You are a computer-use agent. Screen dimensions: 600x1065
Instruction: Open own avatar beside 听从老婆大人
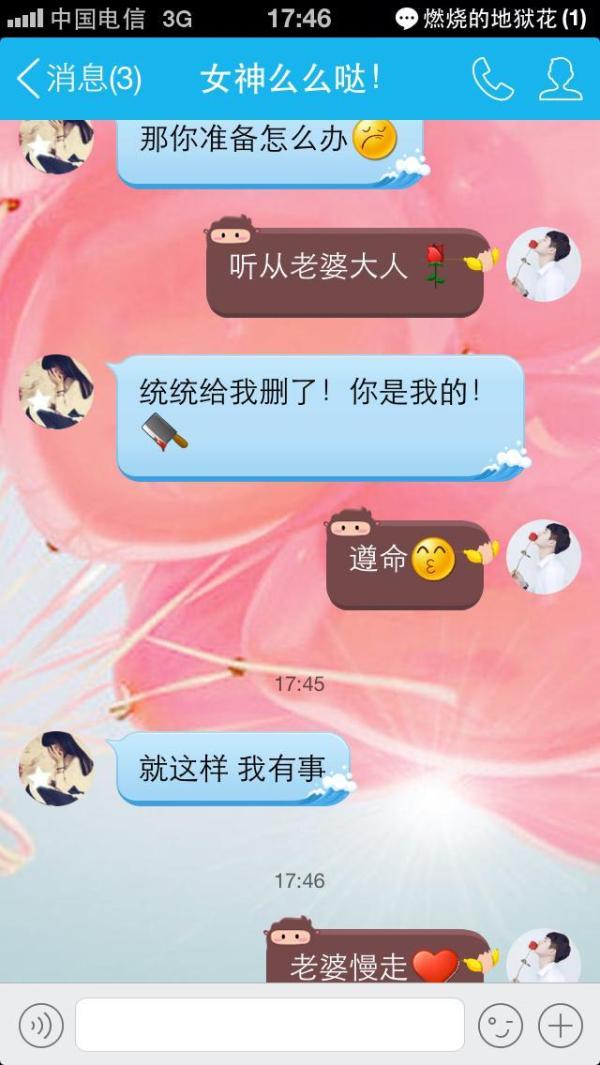[x=544, y=264]
